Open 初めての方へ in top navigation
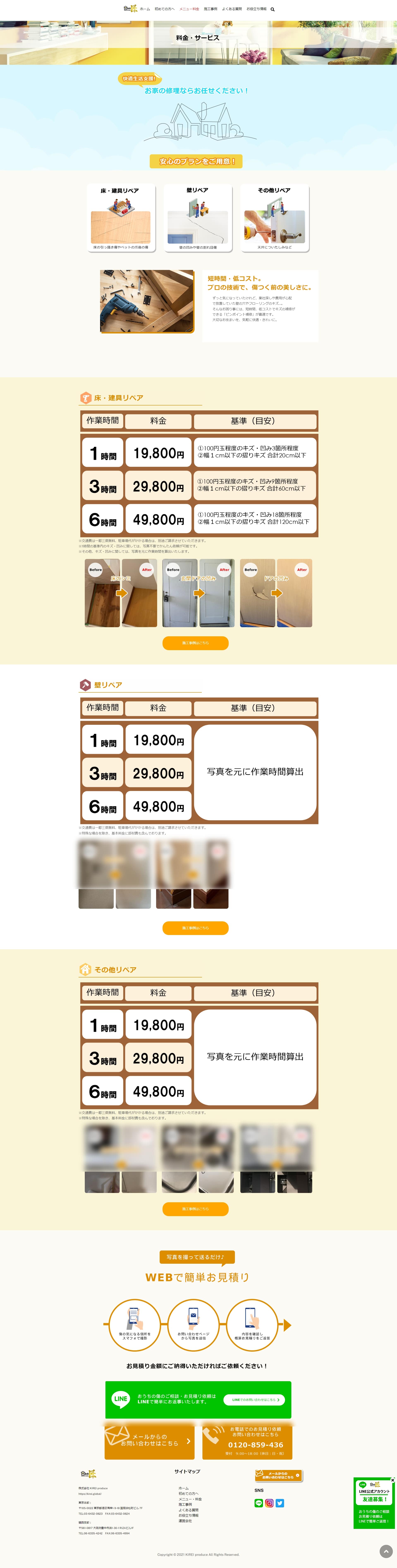 coord(164,9)
